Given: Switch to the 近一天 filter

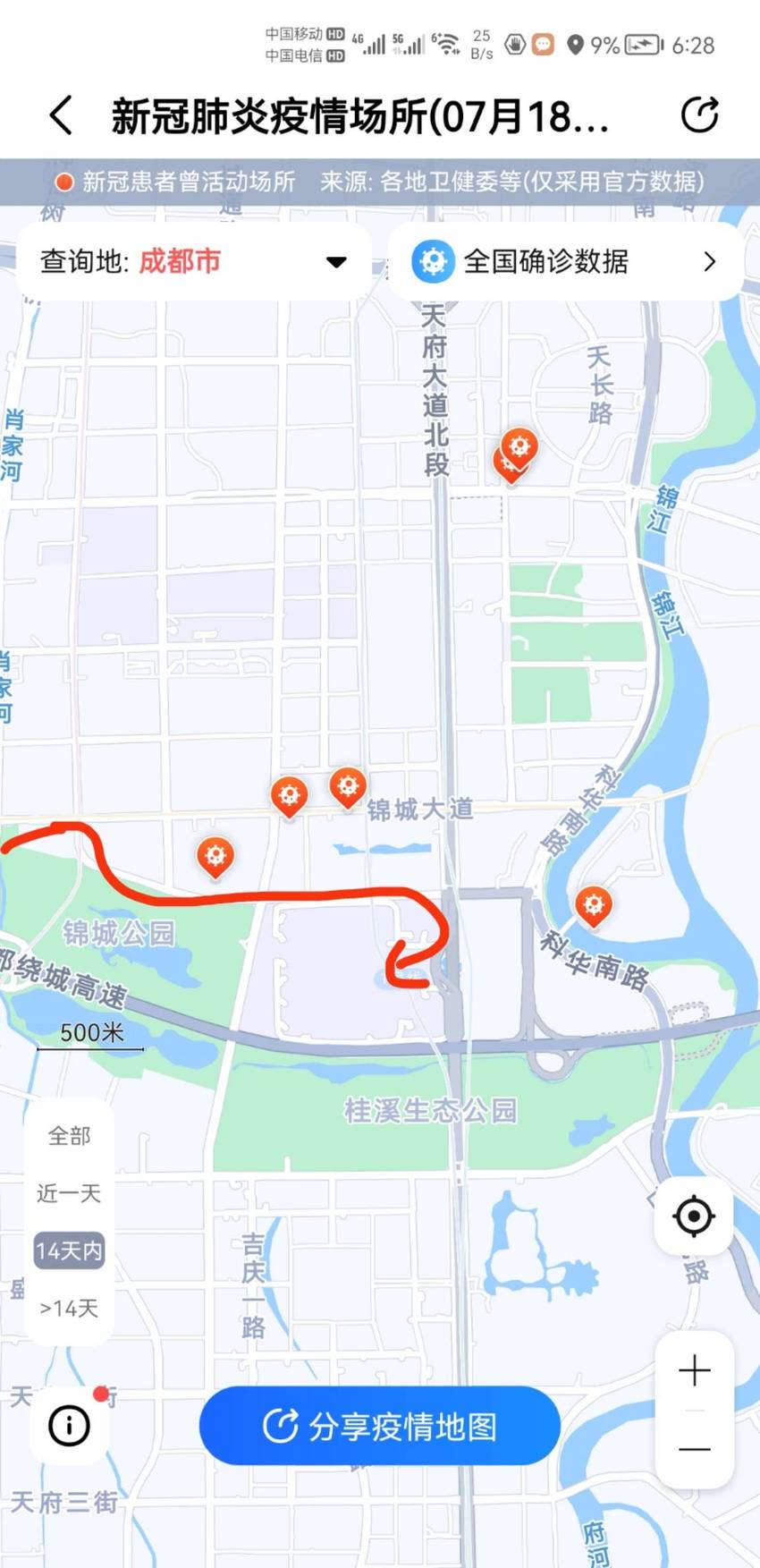Looking at the screenshot, I should pos(69,1193).
